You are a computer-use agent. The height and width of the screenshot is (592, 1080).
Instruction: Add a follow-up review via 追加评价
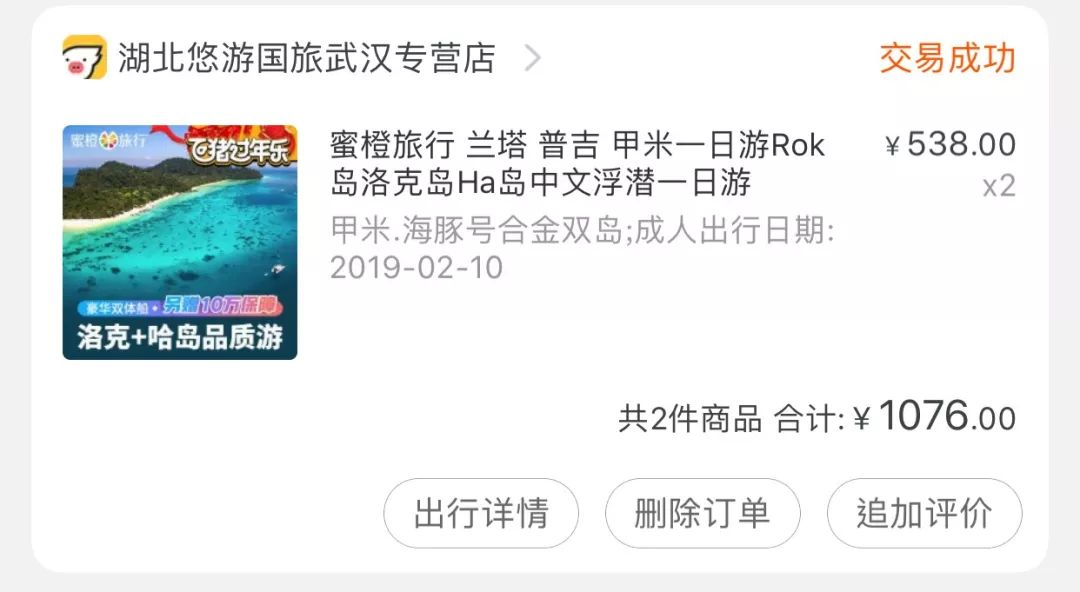924,513
